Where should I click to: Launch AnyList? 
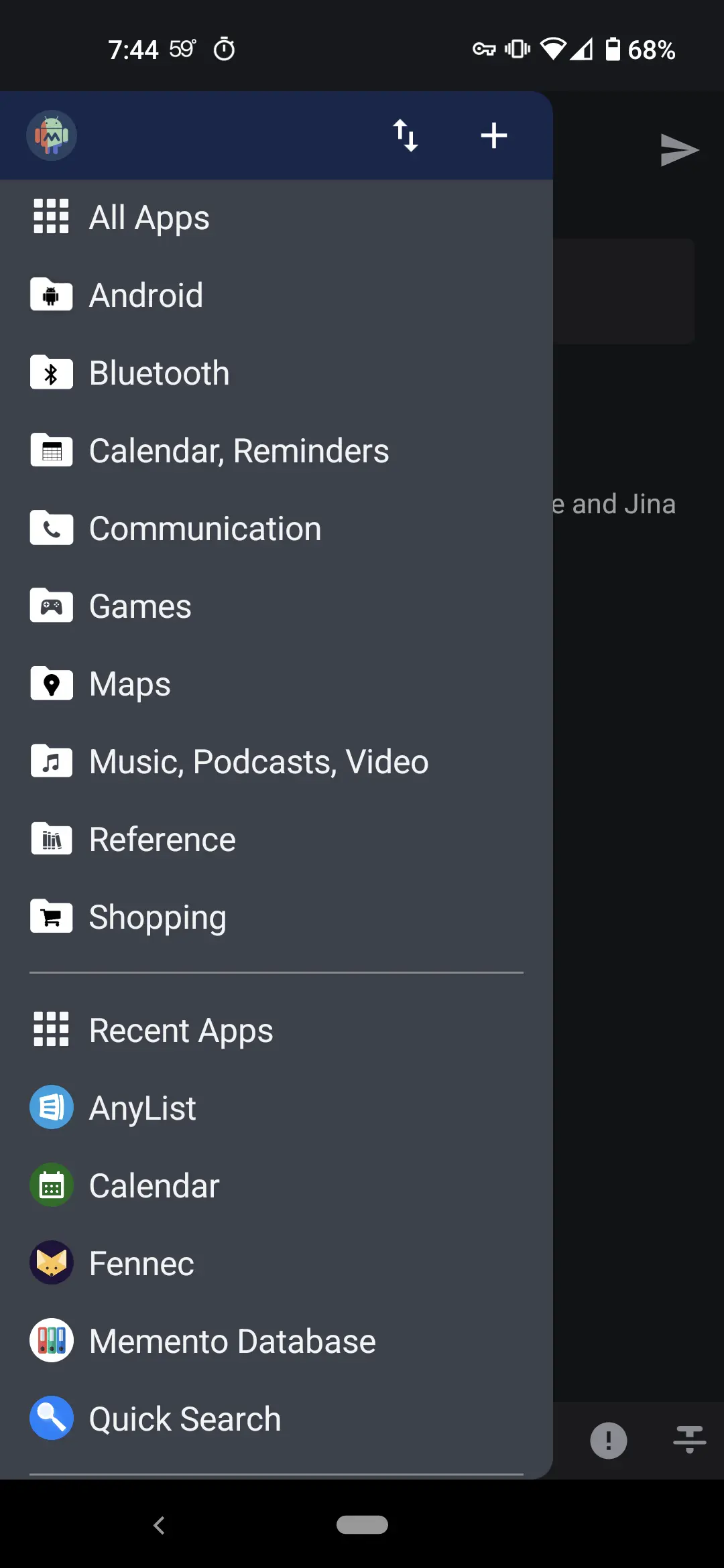(276, 1108)
